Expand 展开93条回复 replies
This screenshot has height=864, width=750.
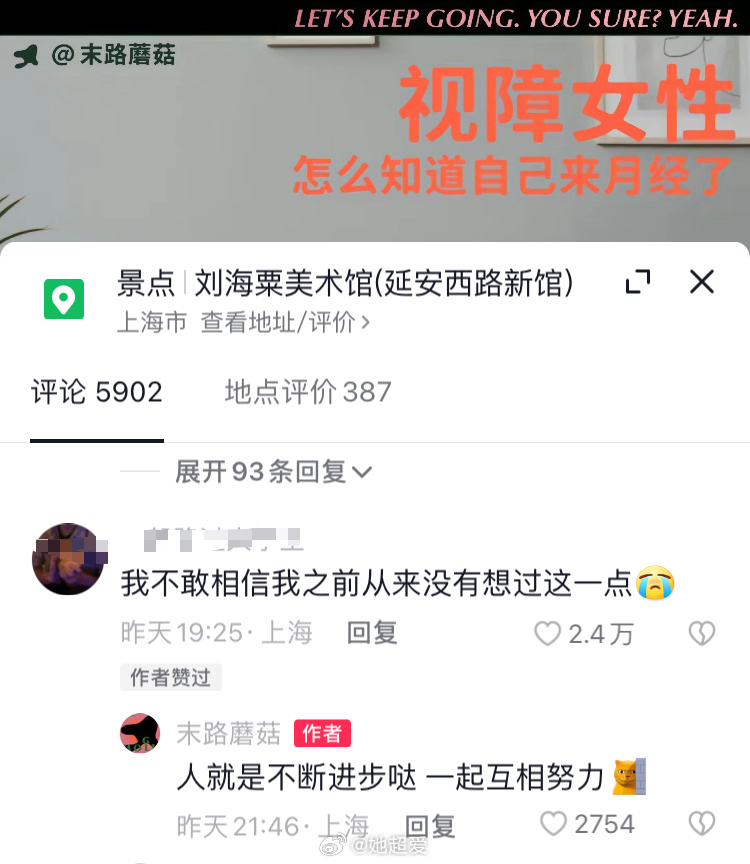point(273,472)
